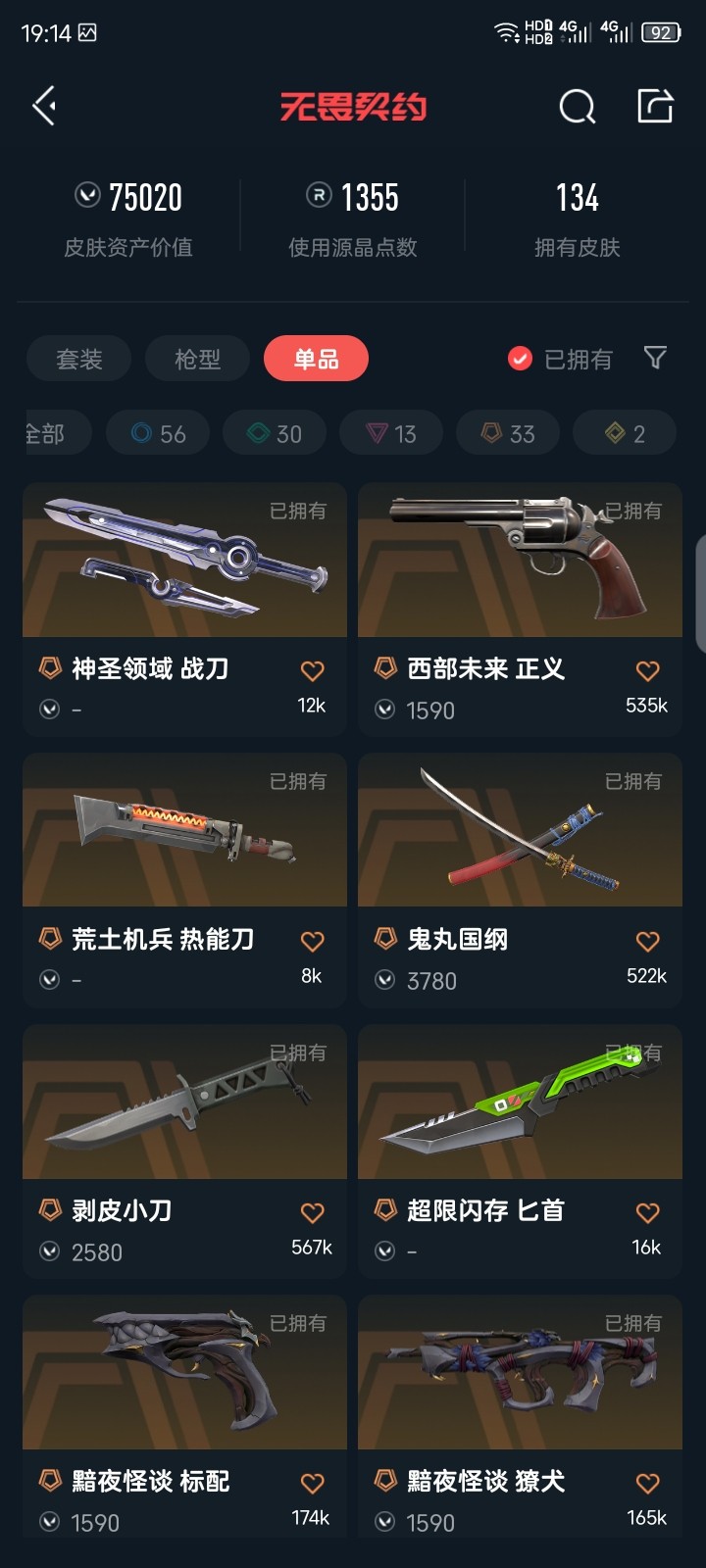Switch to the 套装 tab
This screenshot has height=1568, width=706.
79,359
